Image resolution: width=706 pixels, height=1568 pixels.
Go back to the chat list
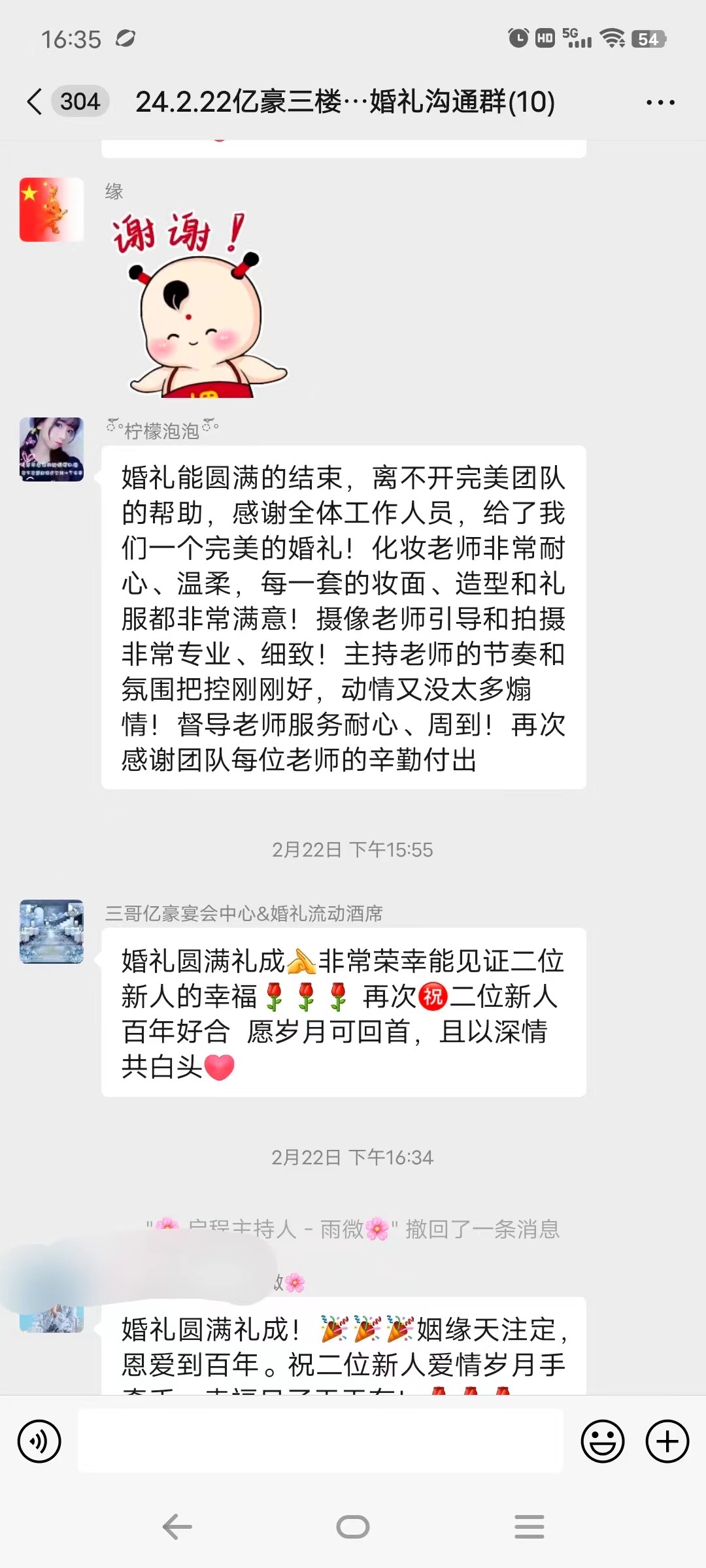click(x=35, y=102)
